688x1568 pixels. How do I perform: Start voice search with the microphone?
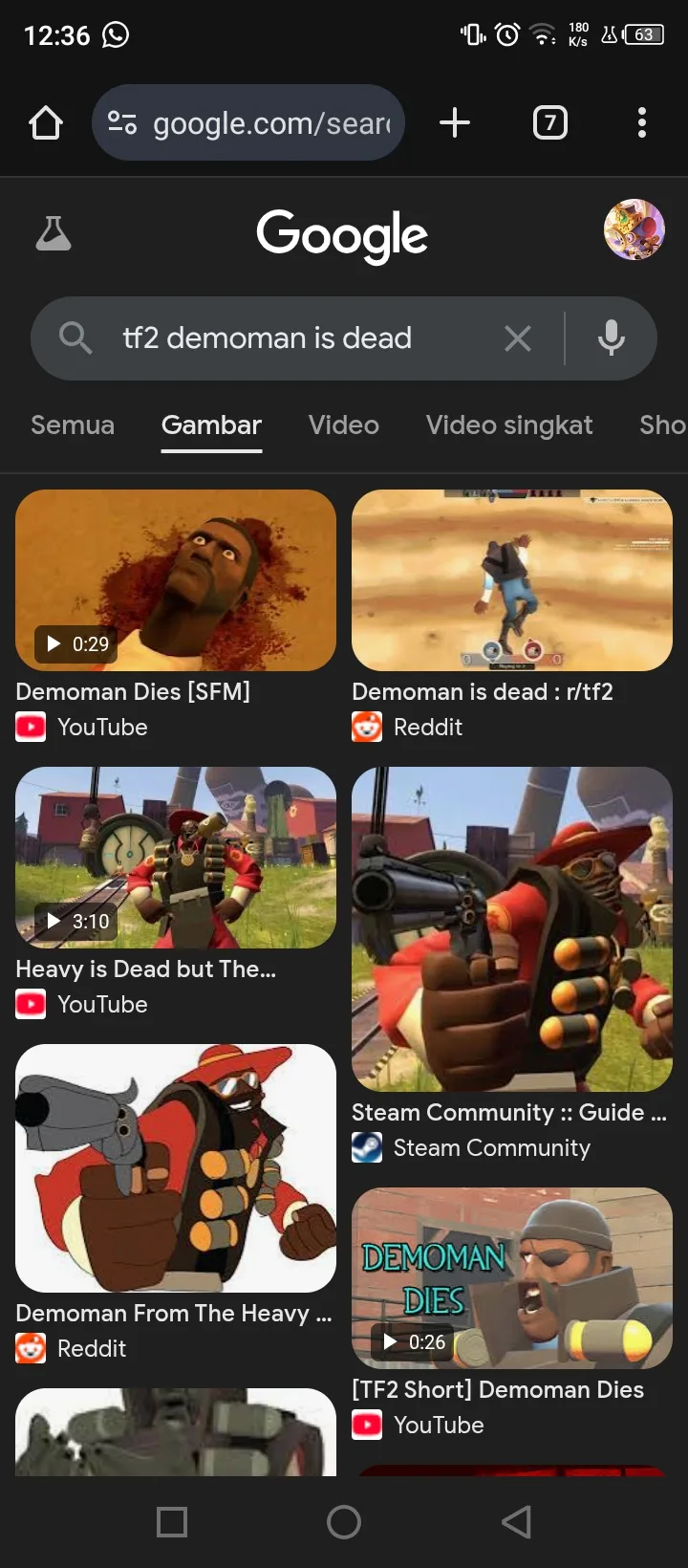click(612, 338)
